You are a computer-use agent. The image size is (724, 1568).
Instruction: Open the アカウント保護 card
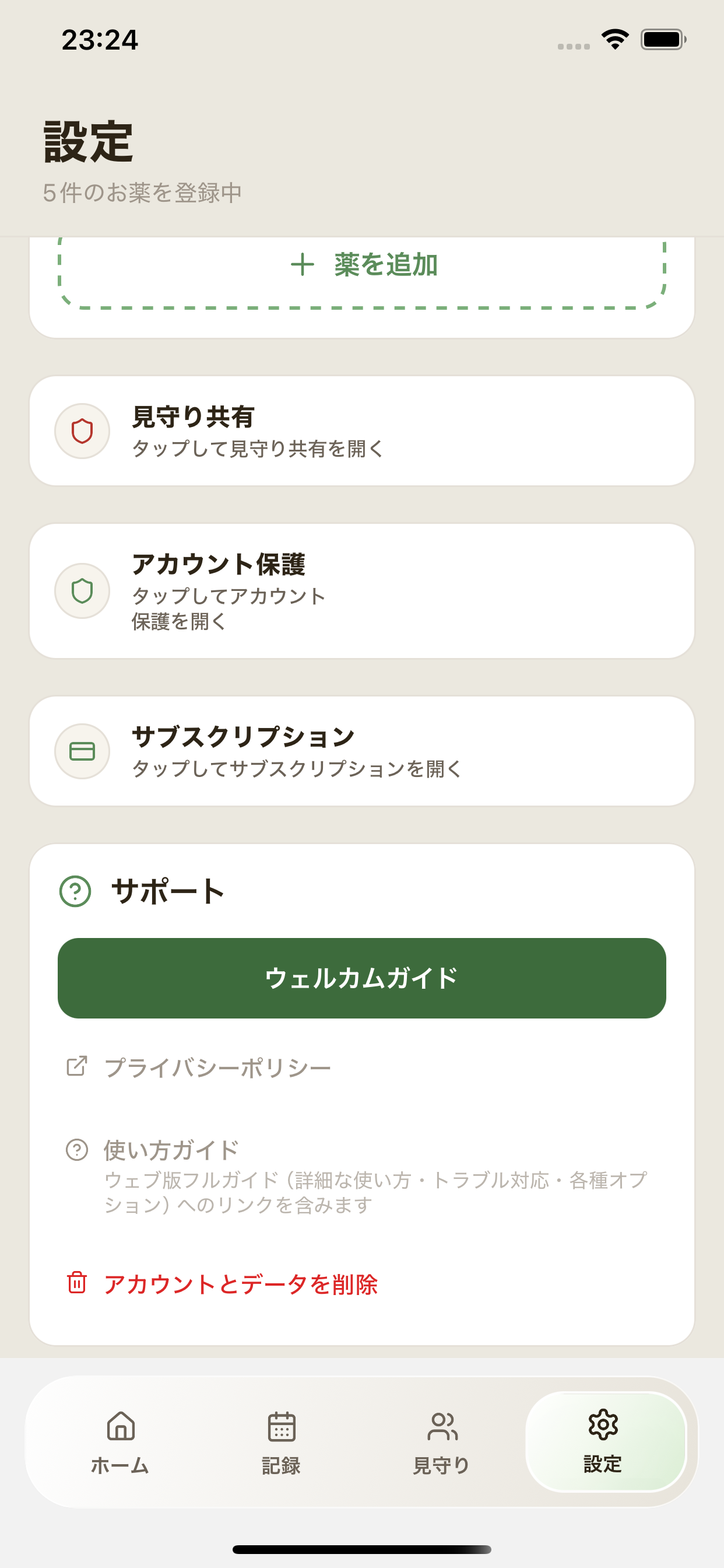tap(362, 591)
